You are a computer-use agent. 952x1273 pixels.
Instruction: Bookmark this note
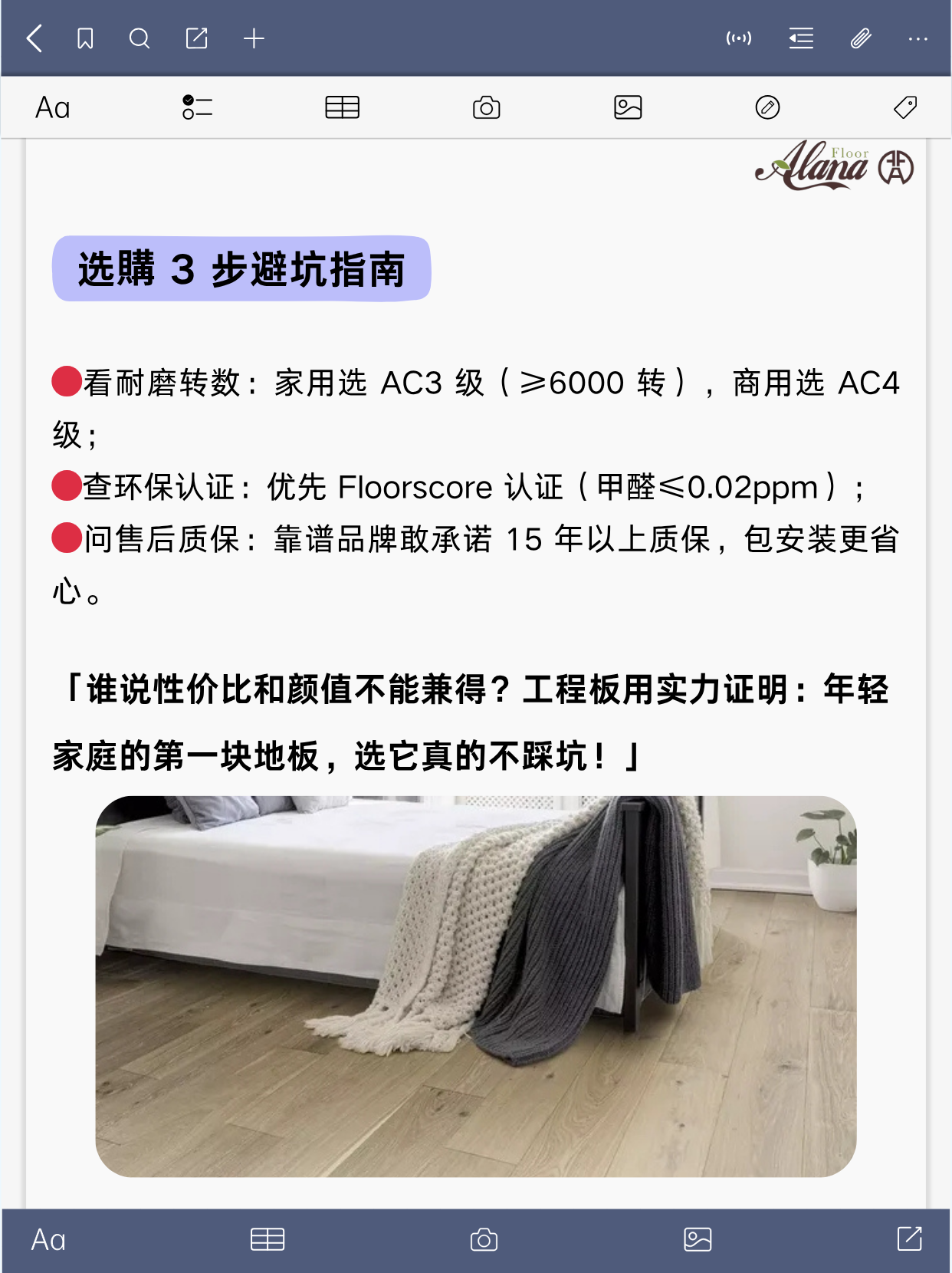85,38
